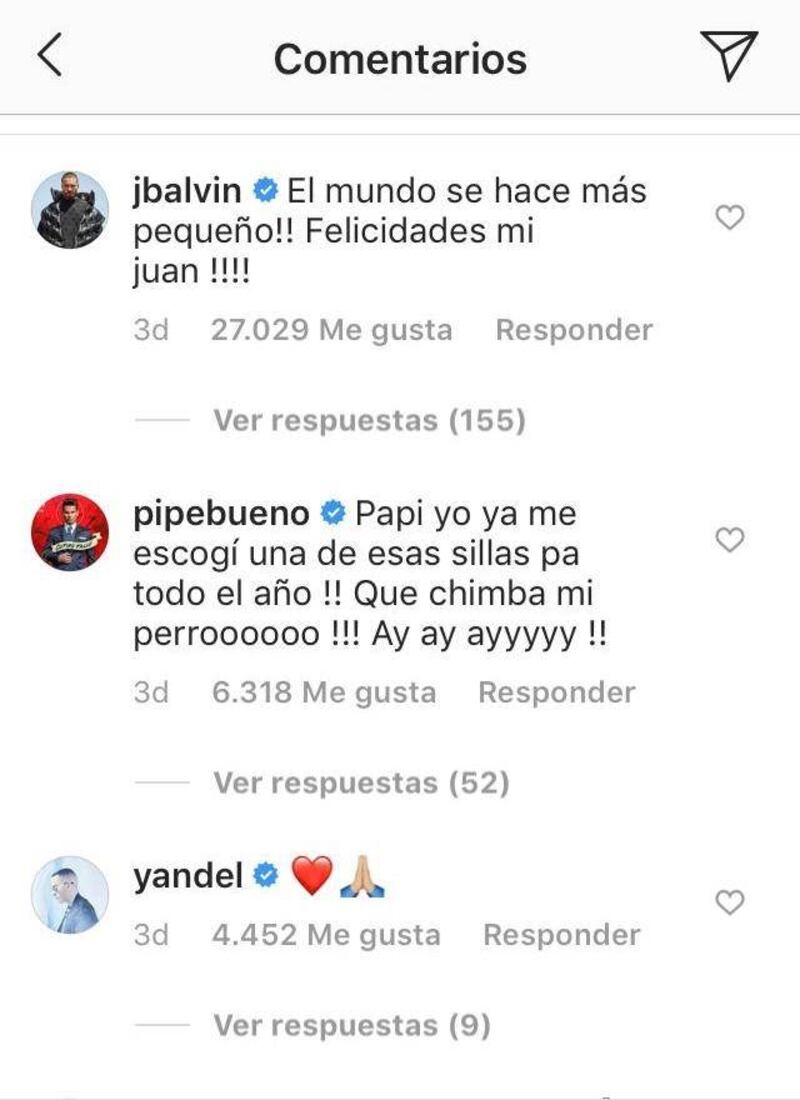800x1100 pixels.
Task: View the 52 replies to pipebueno
Action: pos(361,783)
